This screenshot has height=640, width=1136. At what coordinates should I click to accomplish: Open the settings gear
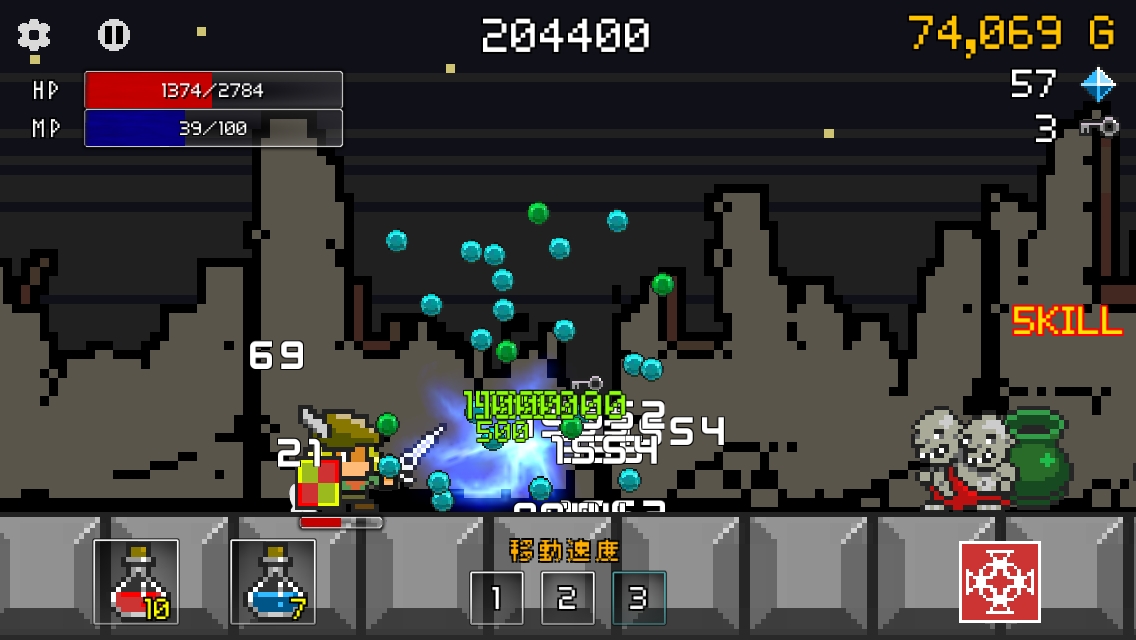pos(34,36)
